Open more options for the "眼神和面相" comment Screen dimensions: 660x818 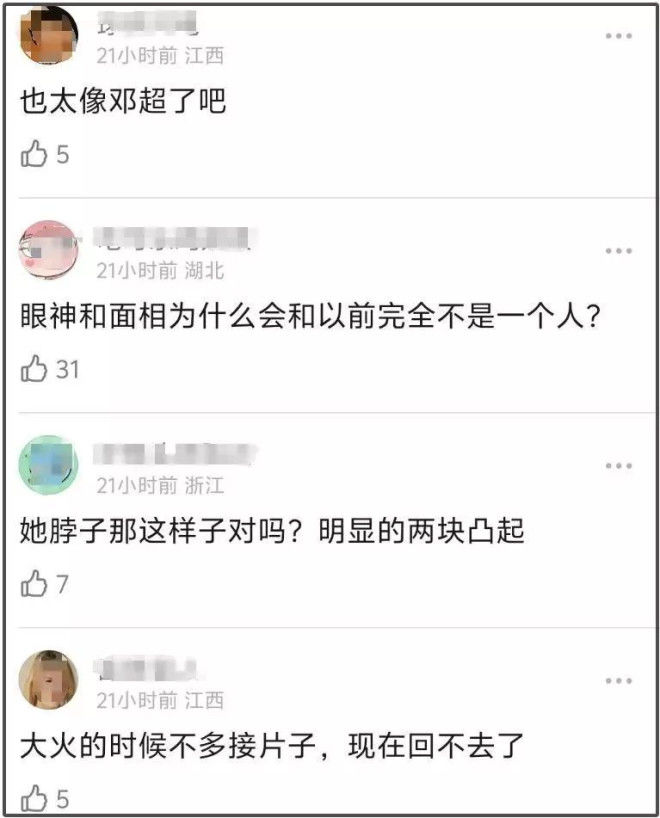619,251
